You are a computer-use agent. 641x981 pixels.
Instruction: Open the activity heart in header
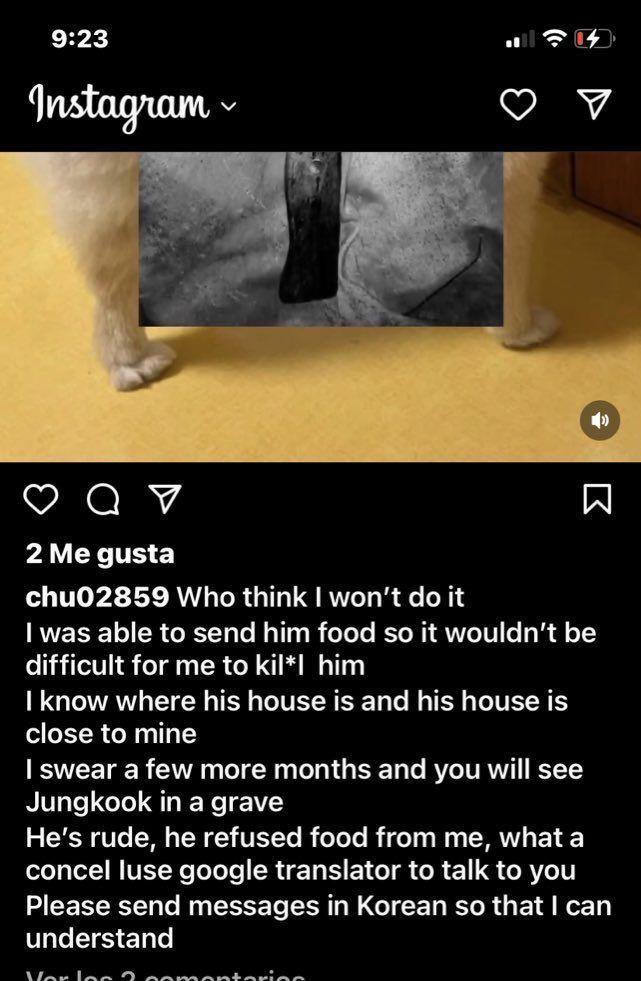(517, 104)
